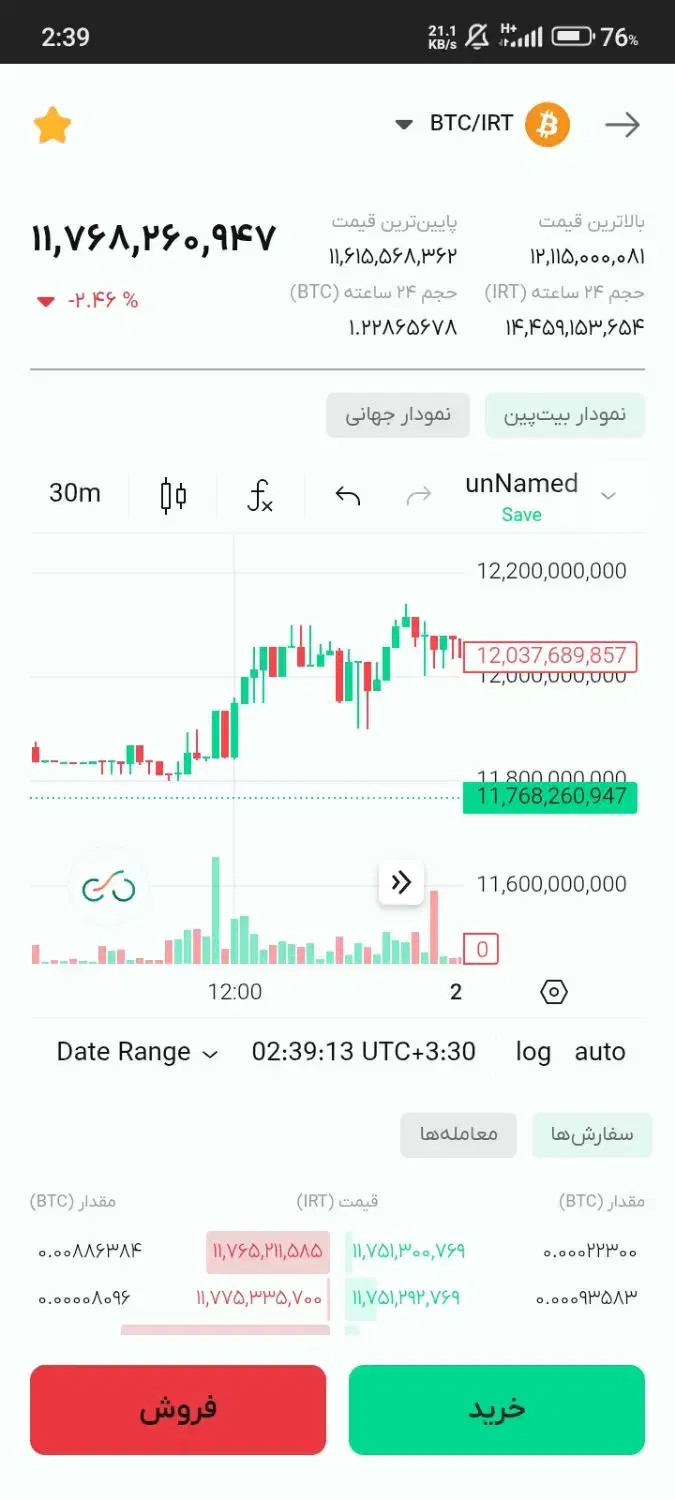Open chart settings hexagon icon

(x=554, y=992)
